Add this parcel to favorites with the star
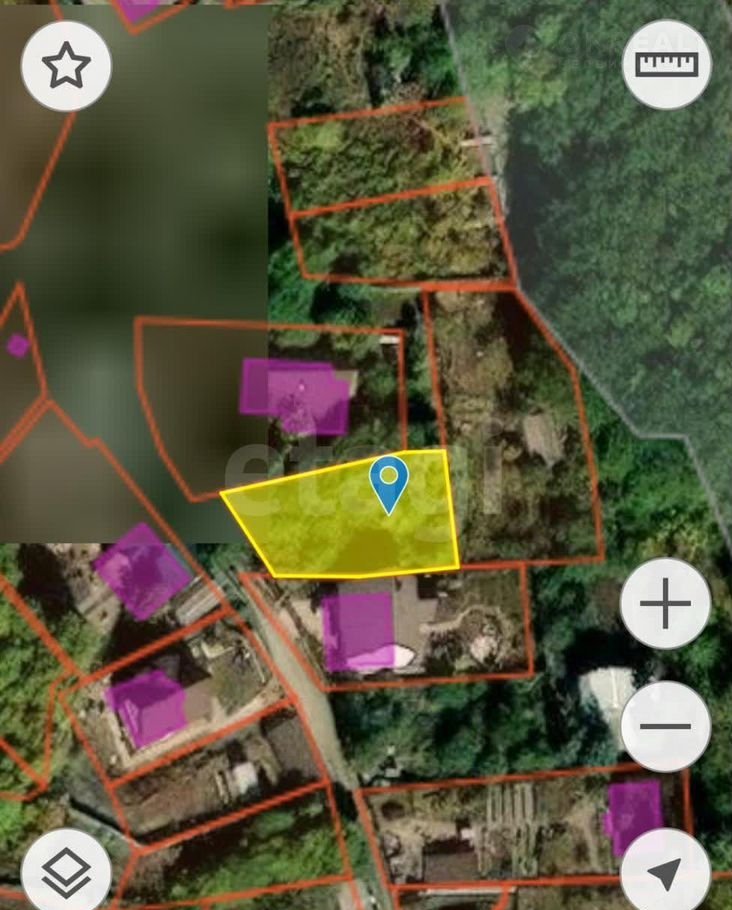The height and width of the screenshot is (910, 732). click(x=66, y=66)
